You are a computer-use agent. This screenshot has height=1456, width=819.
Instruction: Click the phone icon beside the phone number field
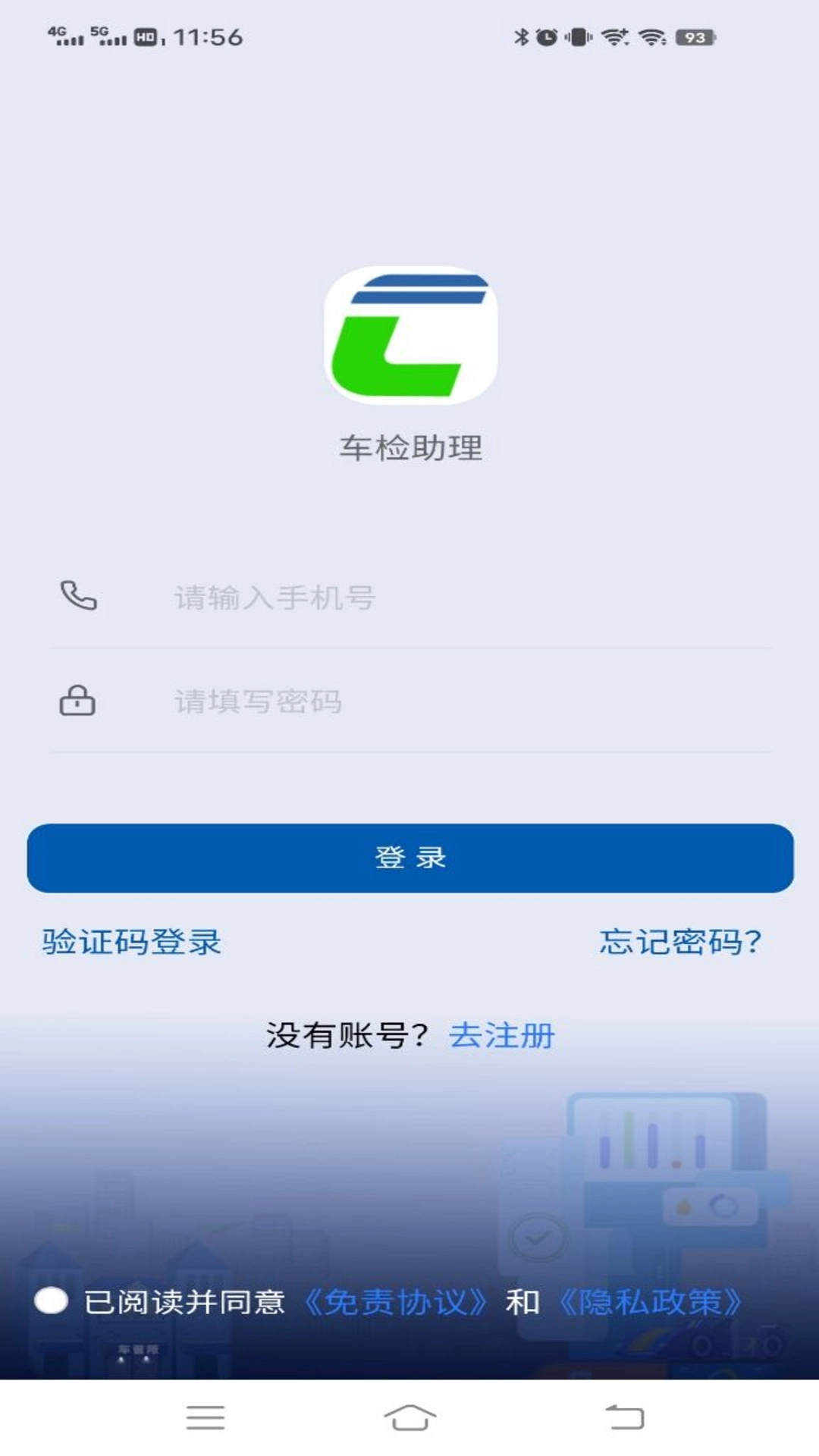pyautogui.click(x=80, y=598)
